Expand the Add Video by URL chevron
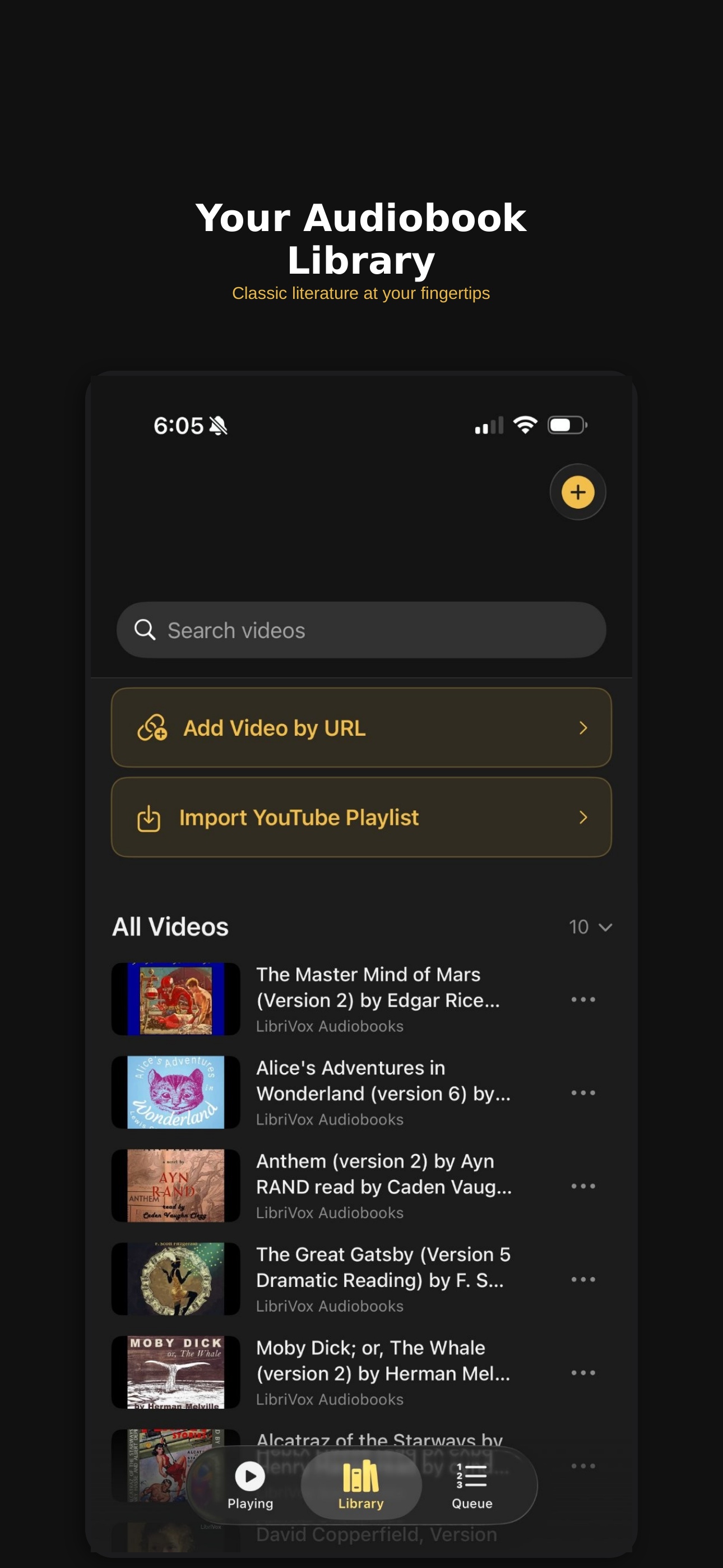Screen dimensions: 723x1568 (x=583, y=728)
